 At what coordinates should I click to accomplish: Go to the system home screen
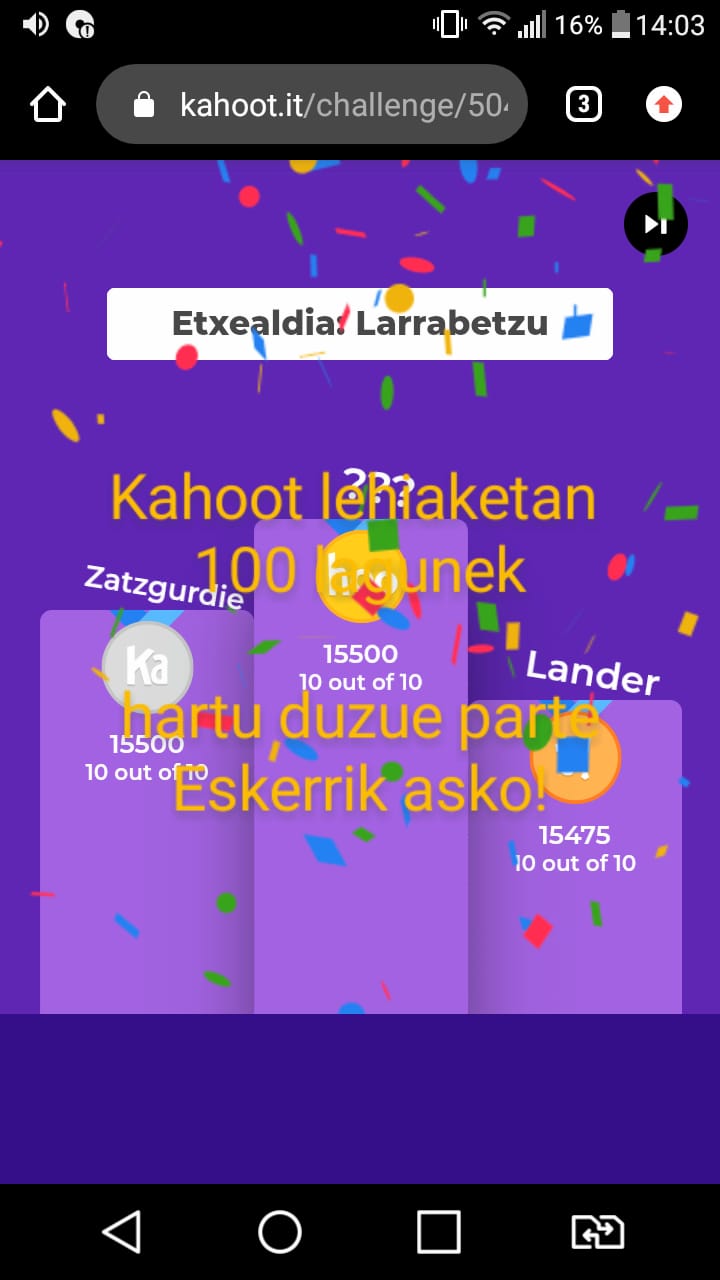[x=280, y=1231]
